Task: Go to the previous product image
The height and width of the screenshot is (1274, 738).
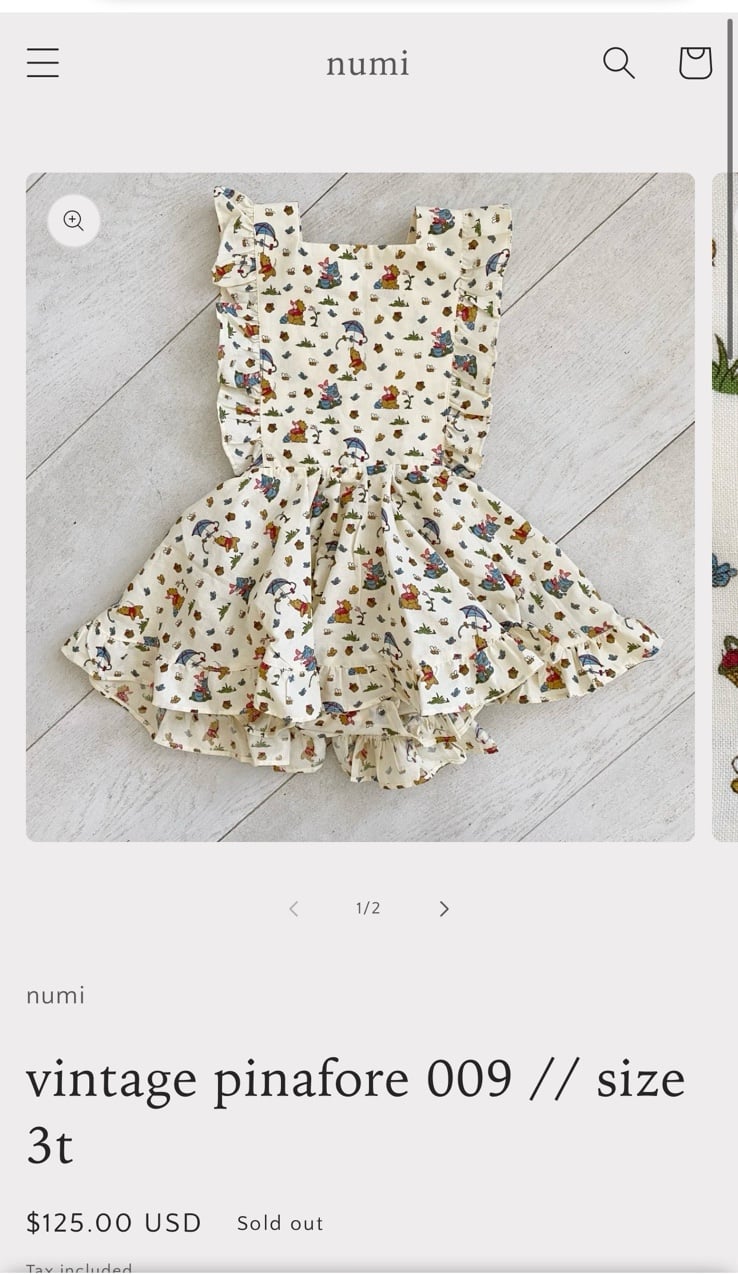Action: 293,908
